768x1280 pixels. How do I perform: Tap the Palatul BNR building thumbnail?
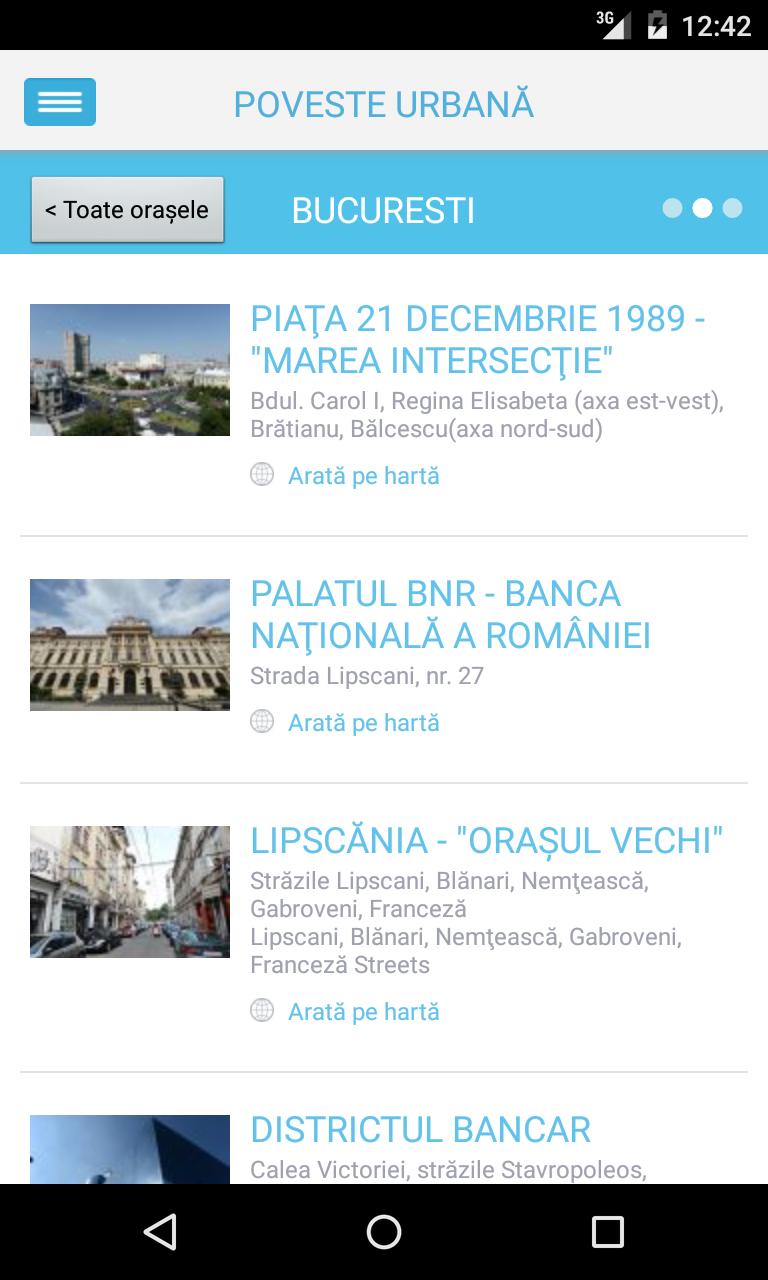pyautogui.click(x=129, y=644)
